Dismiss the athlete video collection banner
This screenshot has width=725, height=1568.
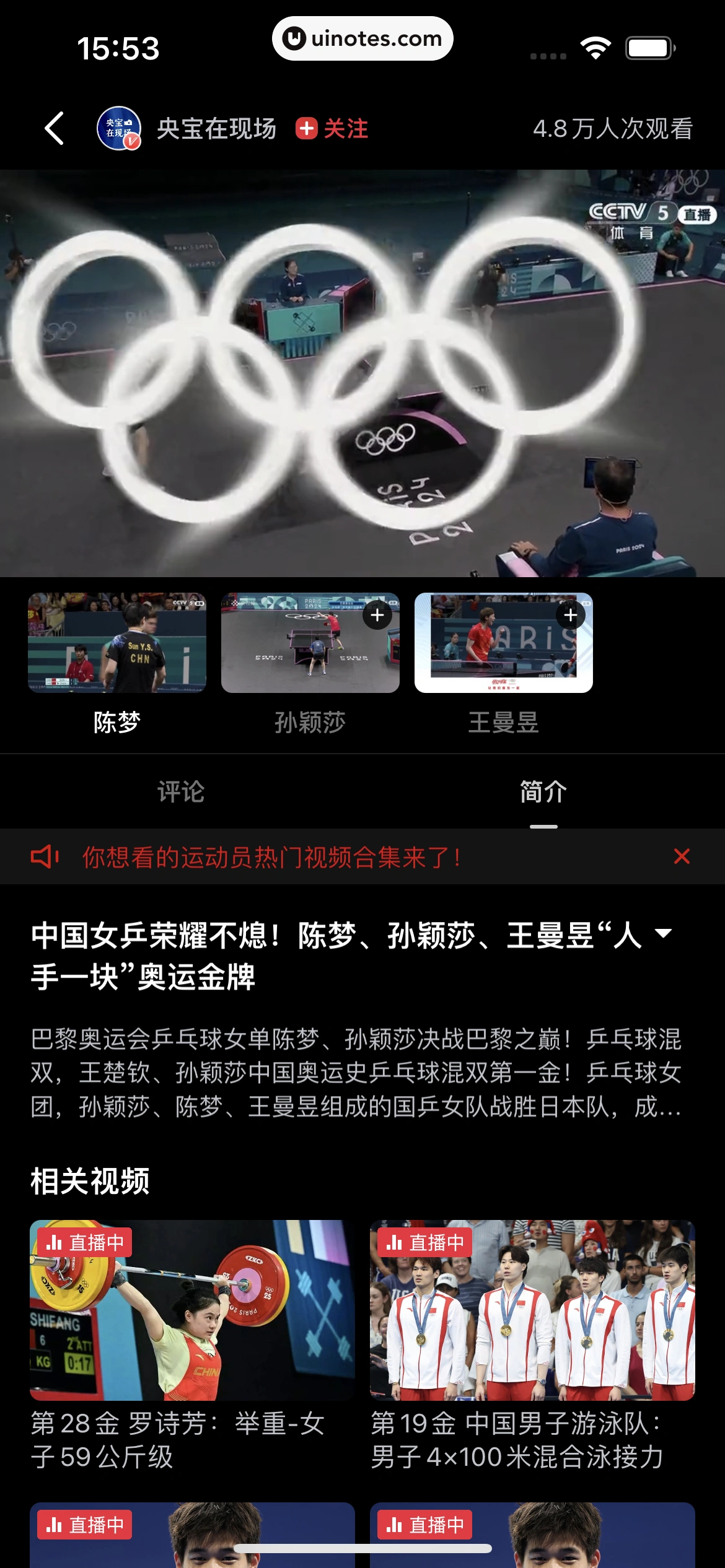click(x=680, y=855)
